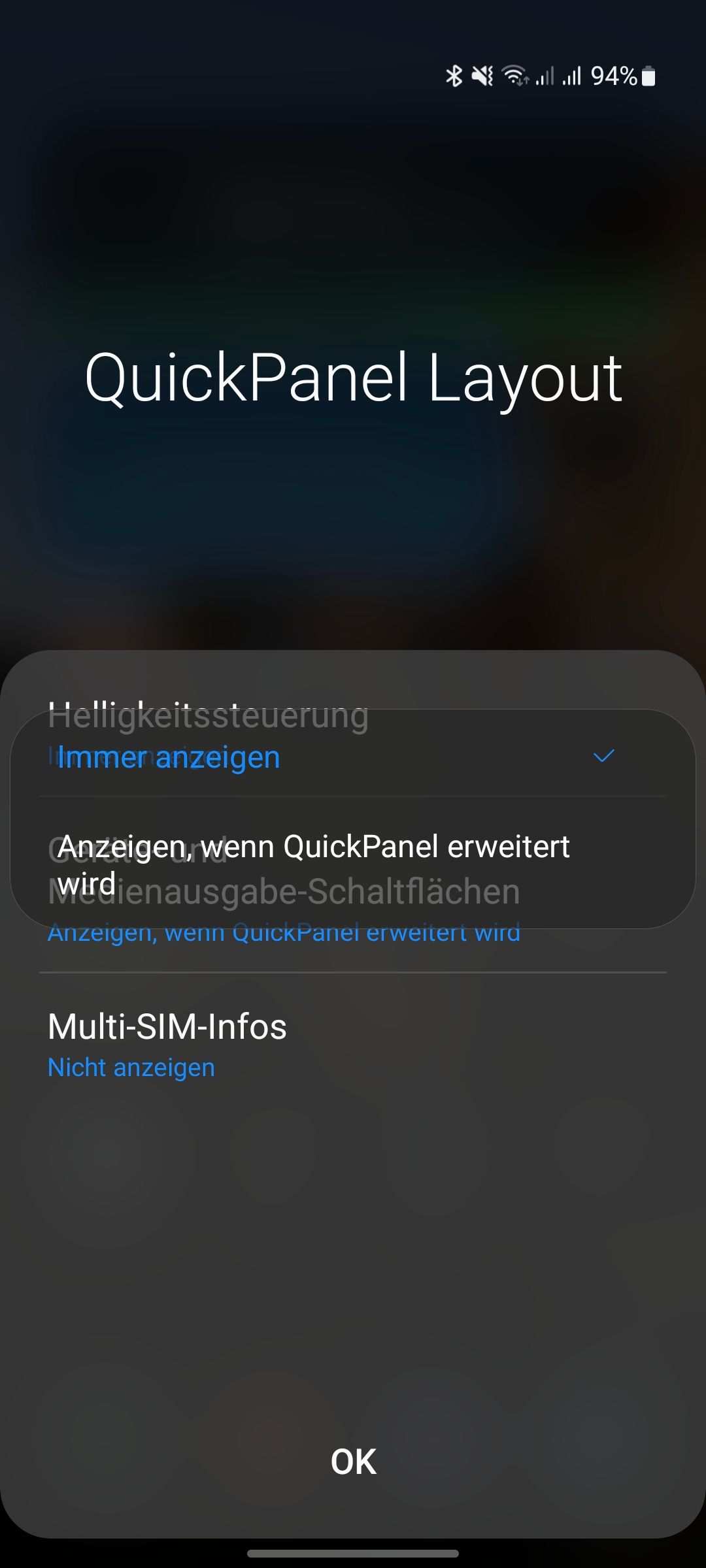
Task: Tap the Multi-SIM-Infos settings entry
Action: tap(167, 1026)
